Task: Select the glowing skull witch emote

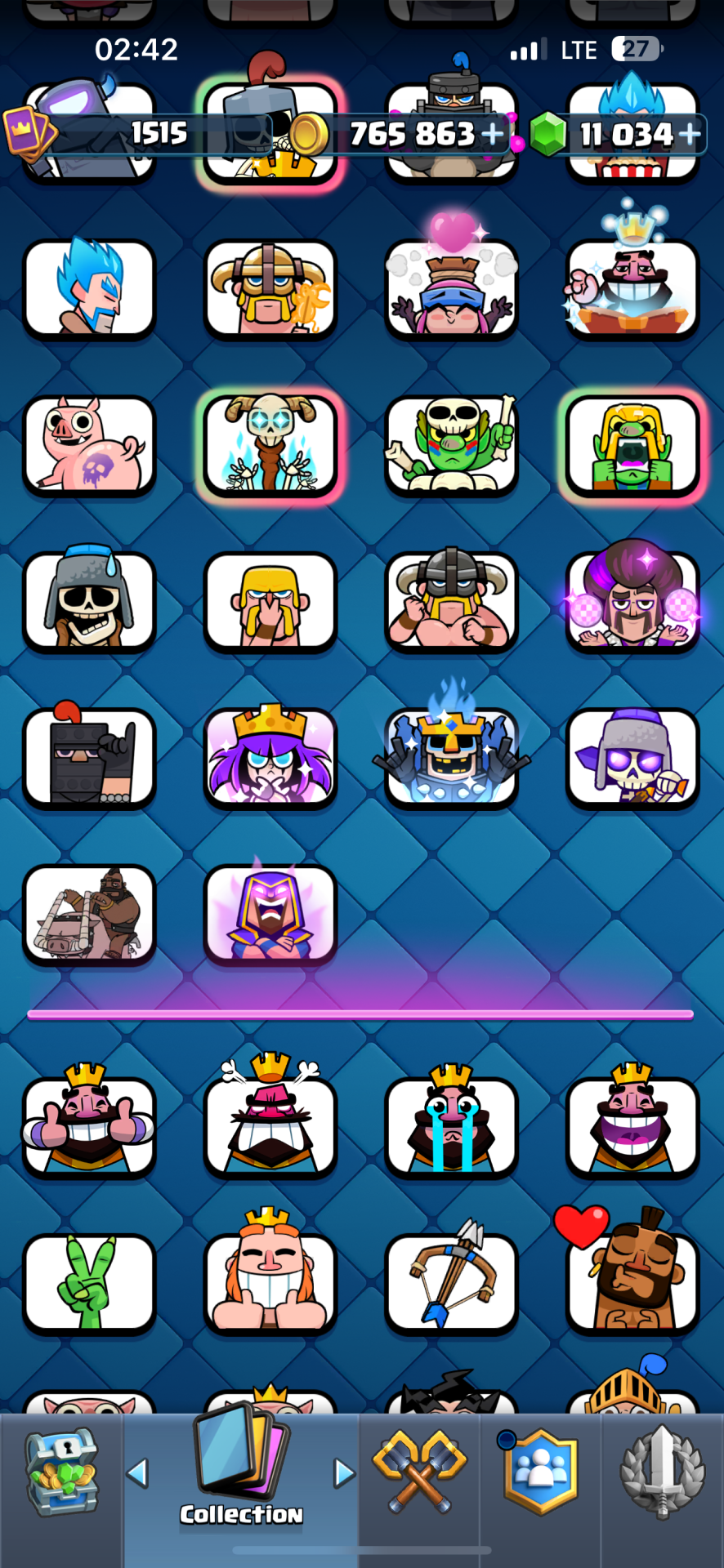Action: click(270, 446)
